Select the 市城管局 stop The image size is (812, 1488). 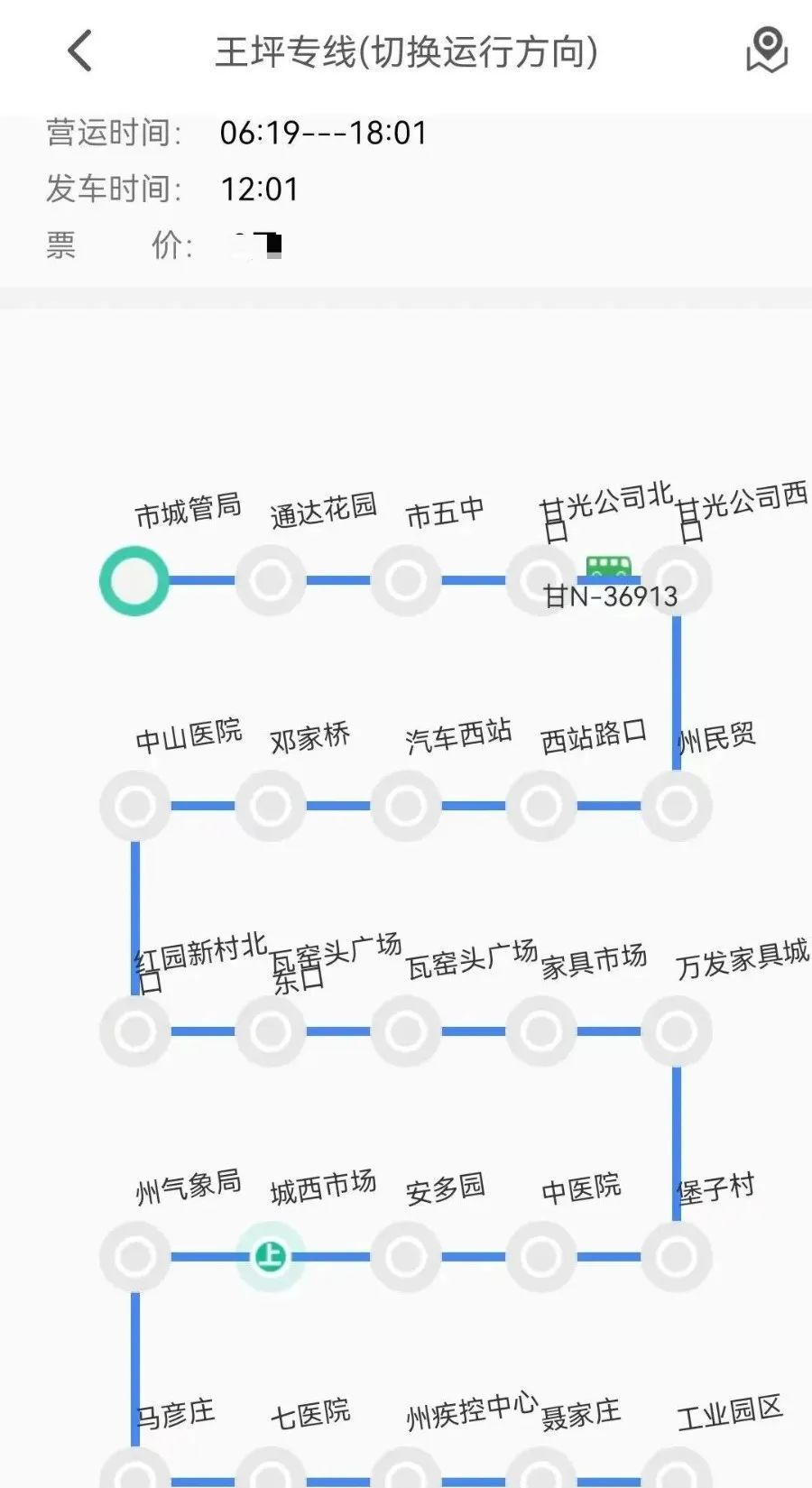coord(134,581)
